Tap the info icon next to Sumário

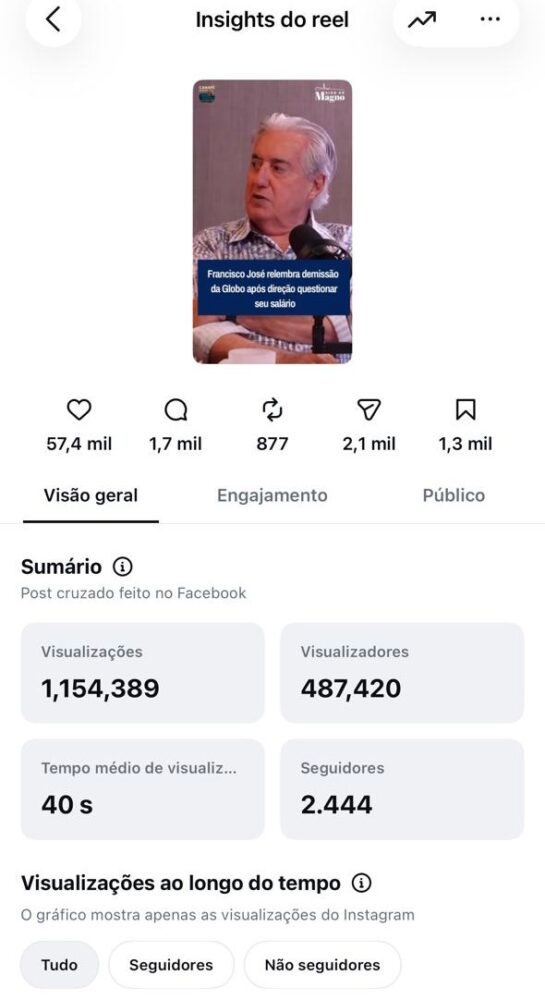122,566
